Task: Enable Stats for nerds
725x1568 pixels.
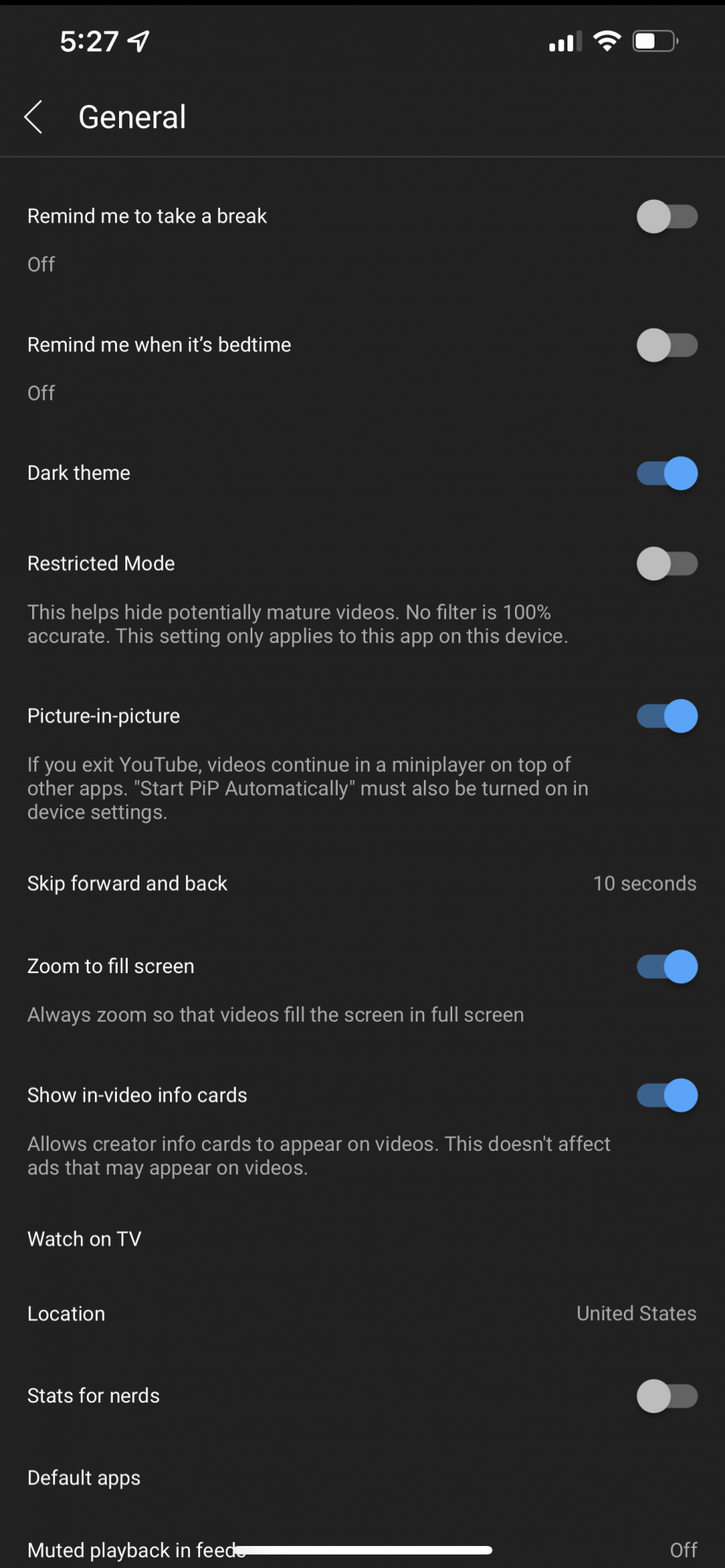Action: (667, 1396)
